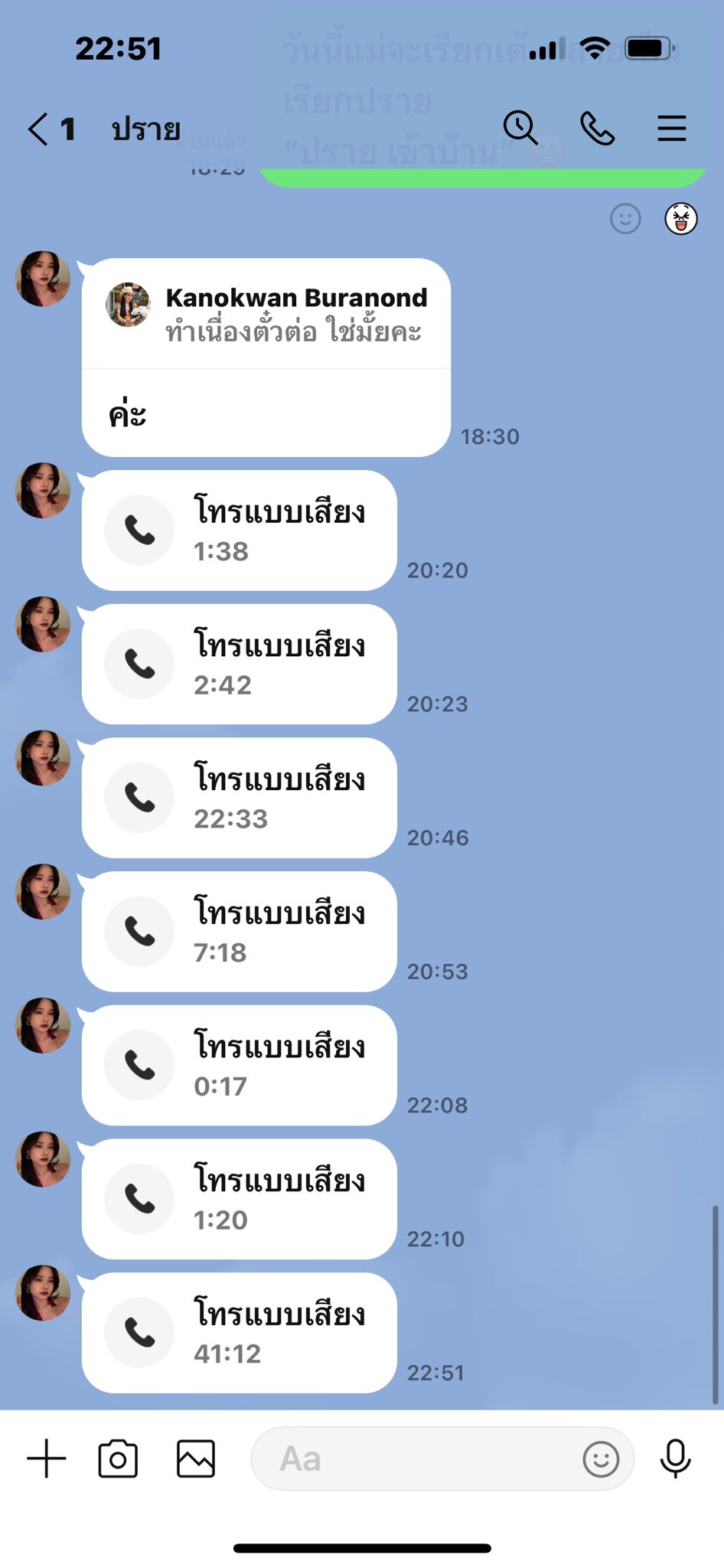The height and width of the screenshot is (1568, 724).
Task: Add a reaction with the smiley icon
Action: coord(625,219)
